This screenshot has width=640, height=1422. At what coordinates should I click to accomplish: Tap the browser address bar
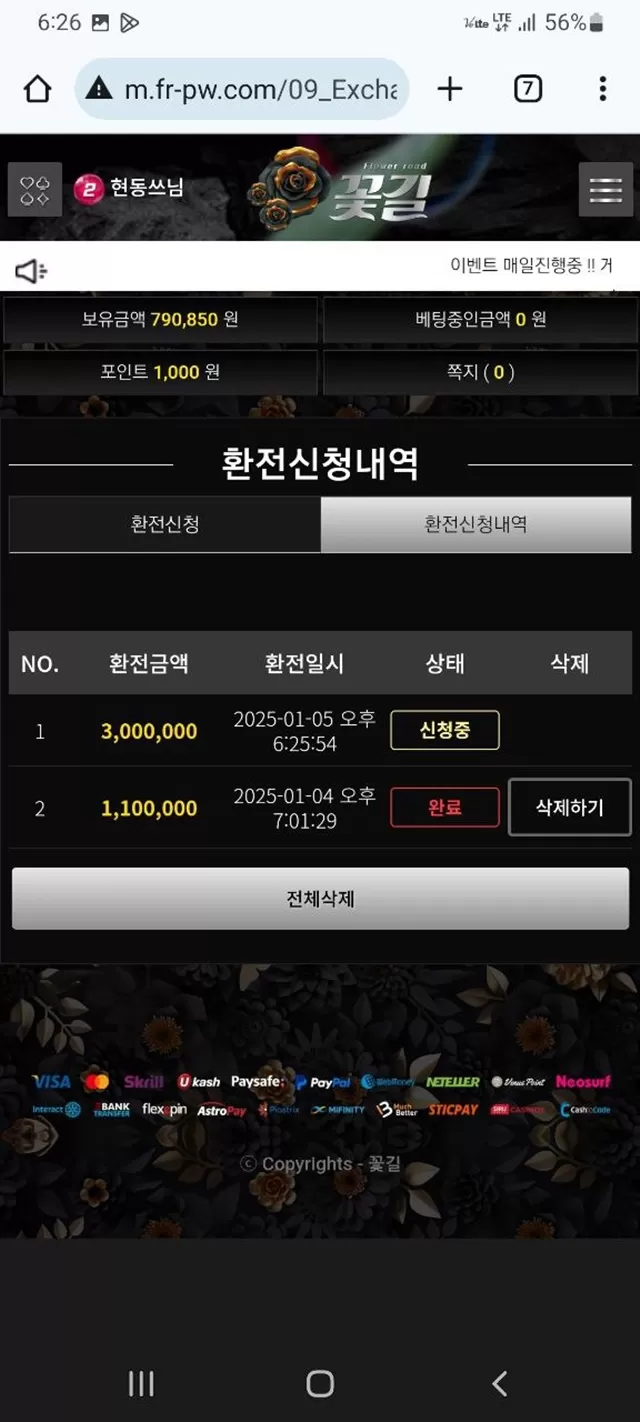tap(242, 90)
